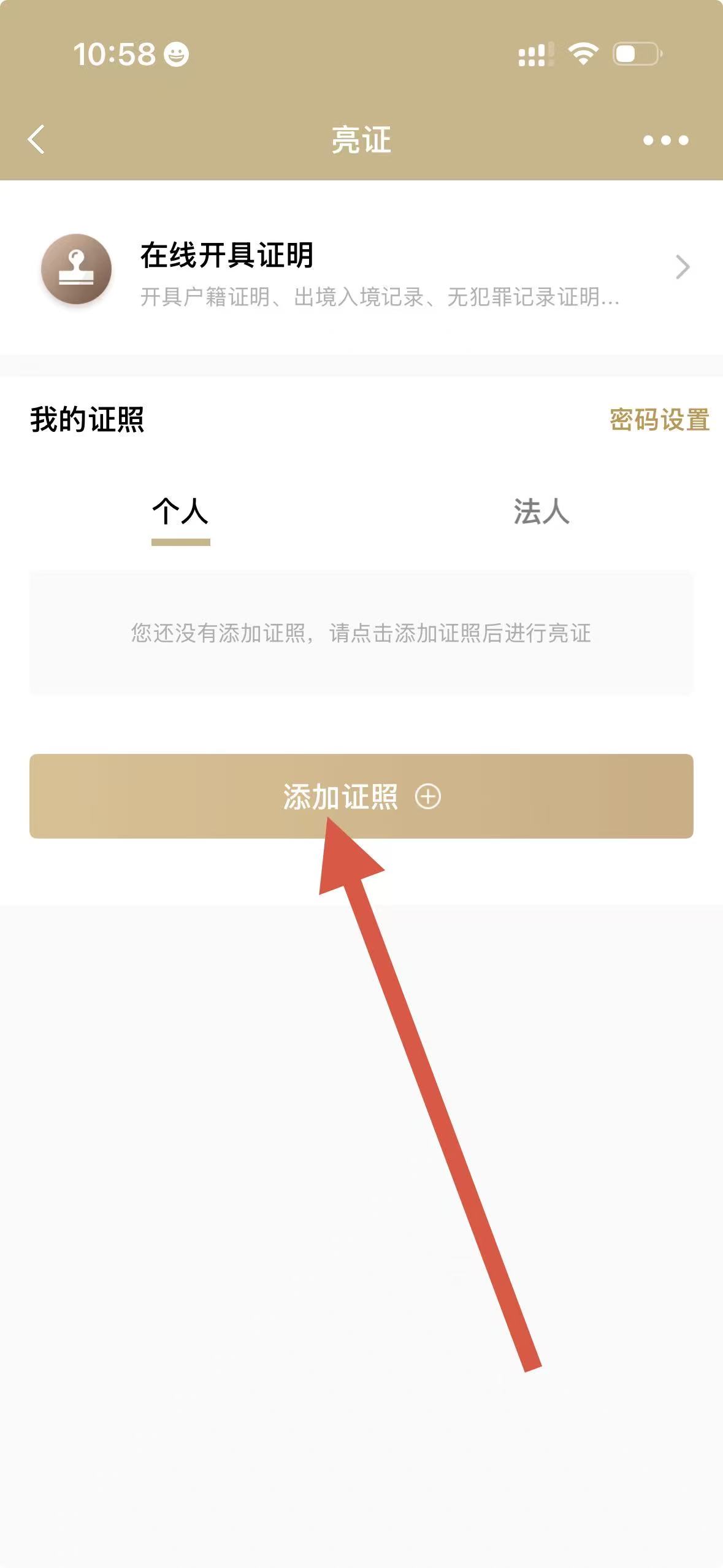
Task: Switch to the 法人 tab
Action: click(x=541, y=512)
